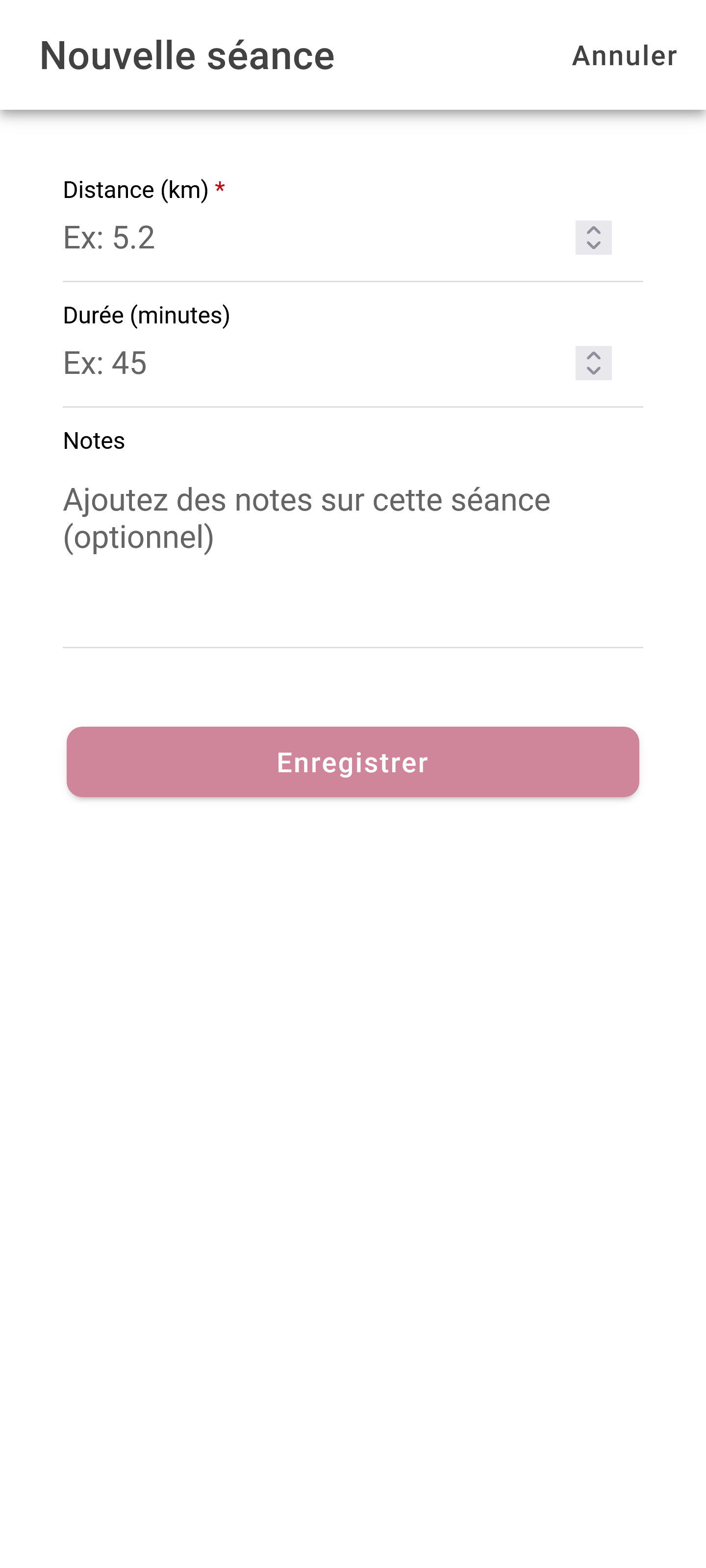Click the Nouvelle séance title

click(186, 55)
